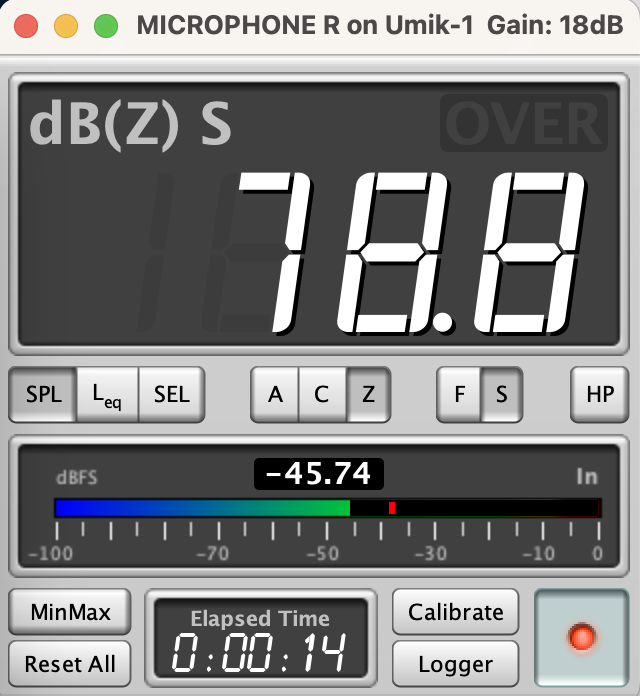
Task: Open the Logger window
Action: tap(456, 663)
